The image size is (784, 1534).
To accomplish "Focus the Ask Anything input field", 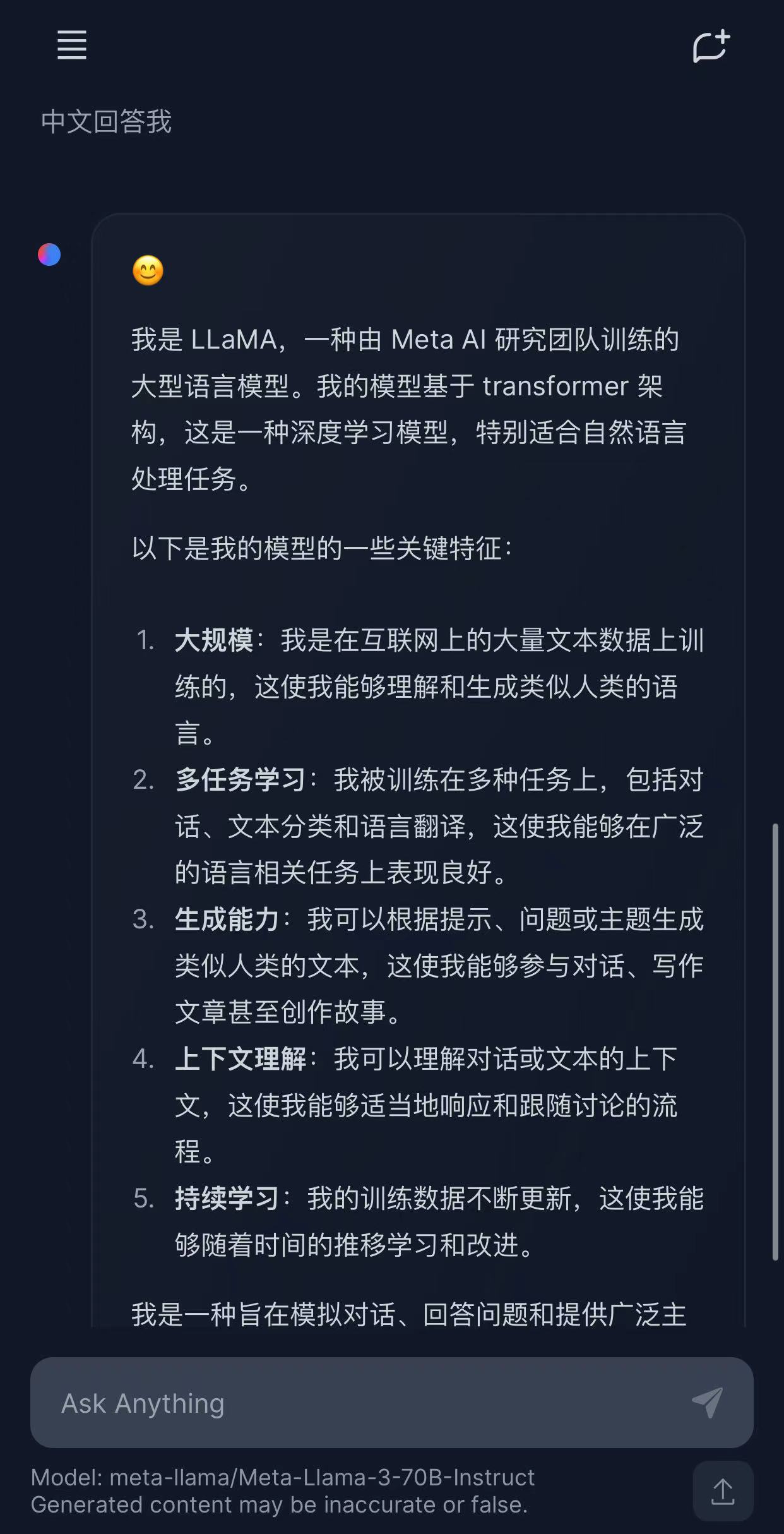I will point(353,1403).
